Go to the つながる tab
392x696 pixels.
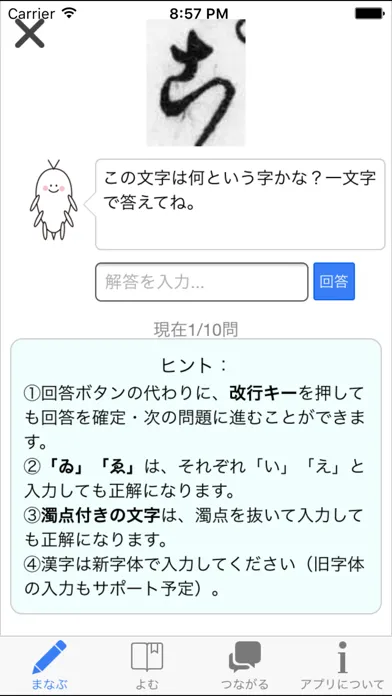[x=245, y=665]
